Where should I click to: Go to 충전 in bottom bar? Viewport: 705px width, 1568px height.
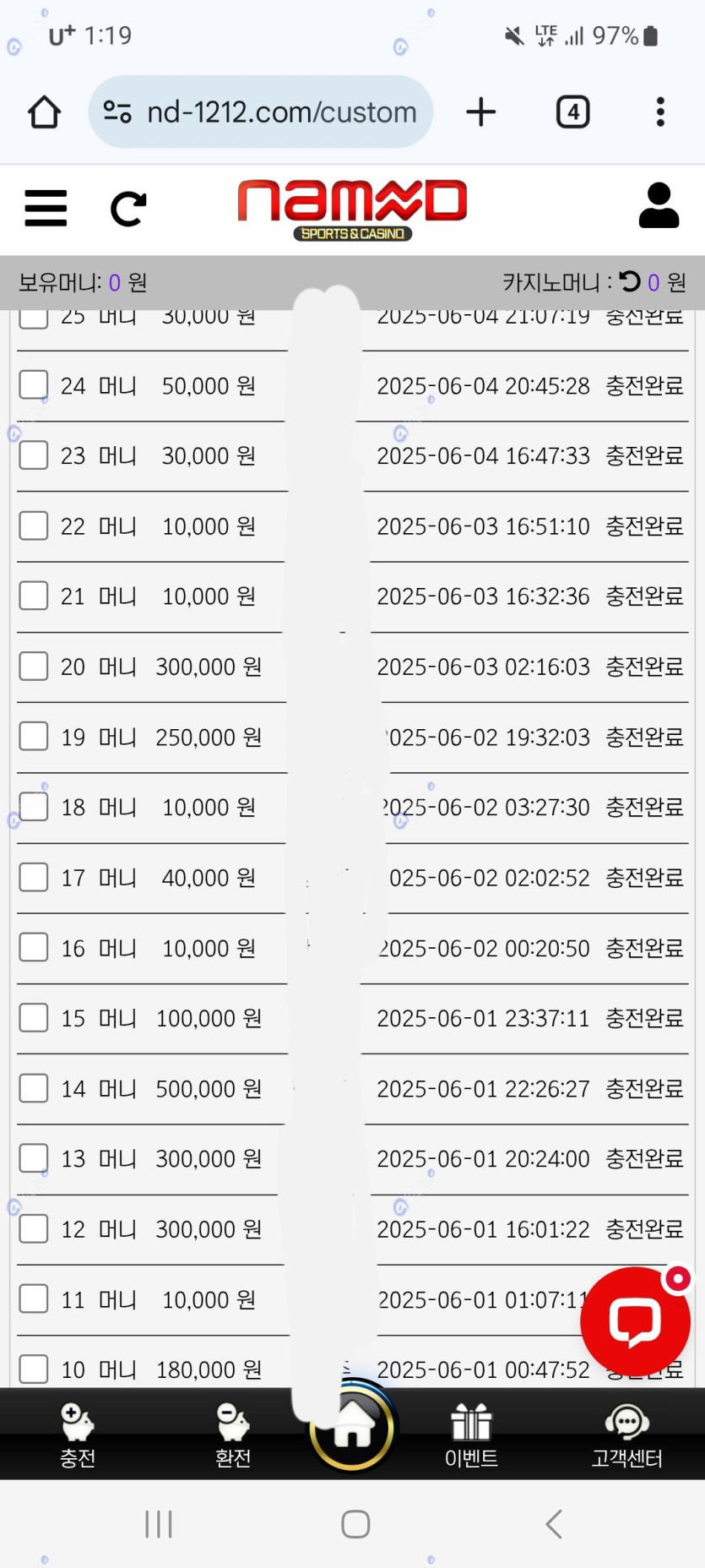point(78,1435)
